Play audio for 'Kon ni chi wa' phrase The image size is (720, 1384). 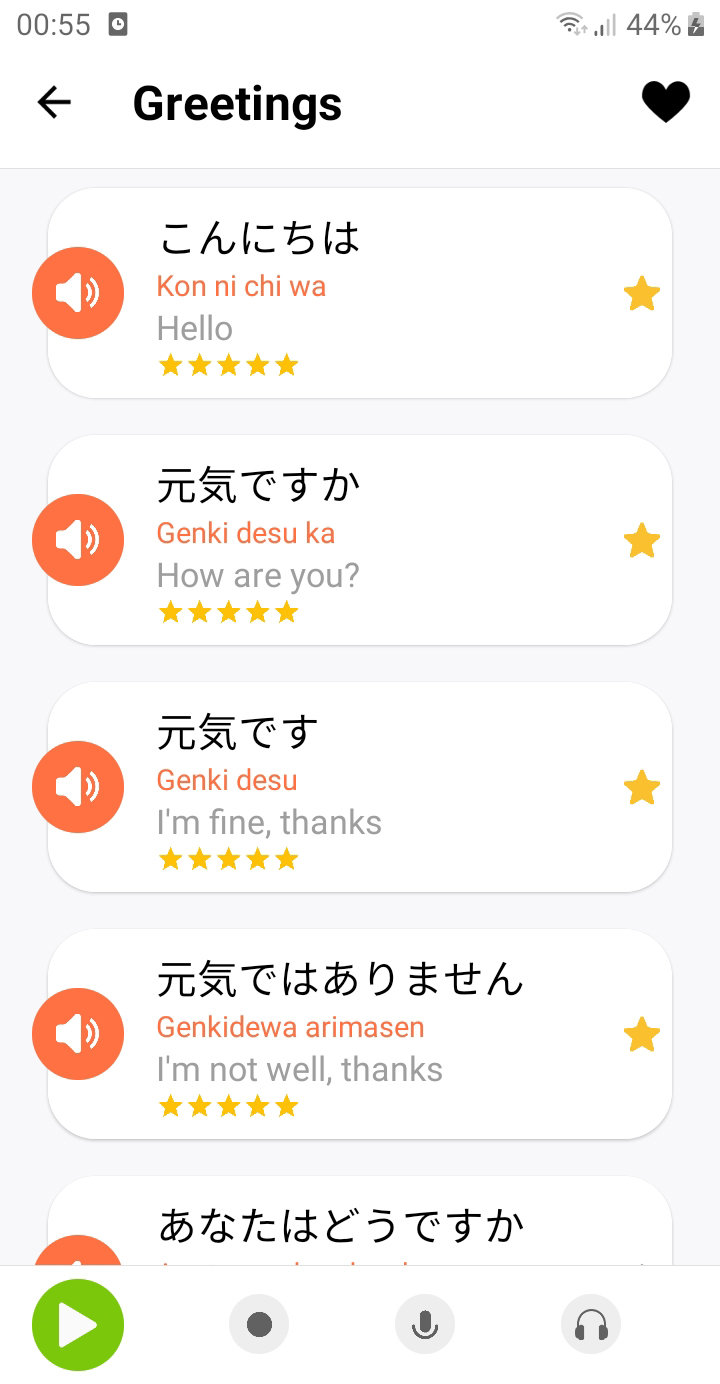[78, 293]
